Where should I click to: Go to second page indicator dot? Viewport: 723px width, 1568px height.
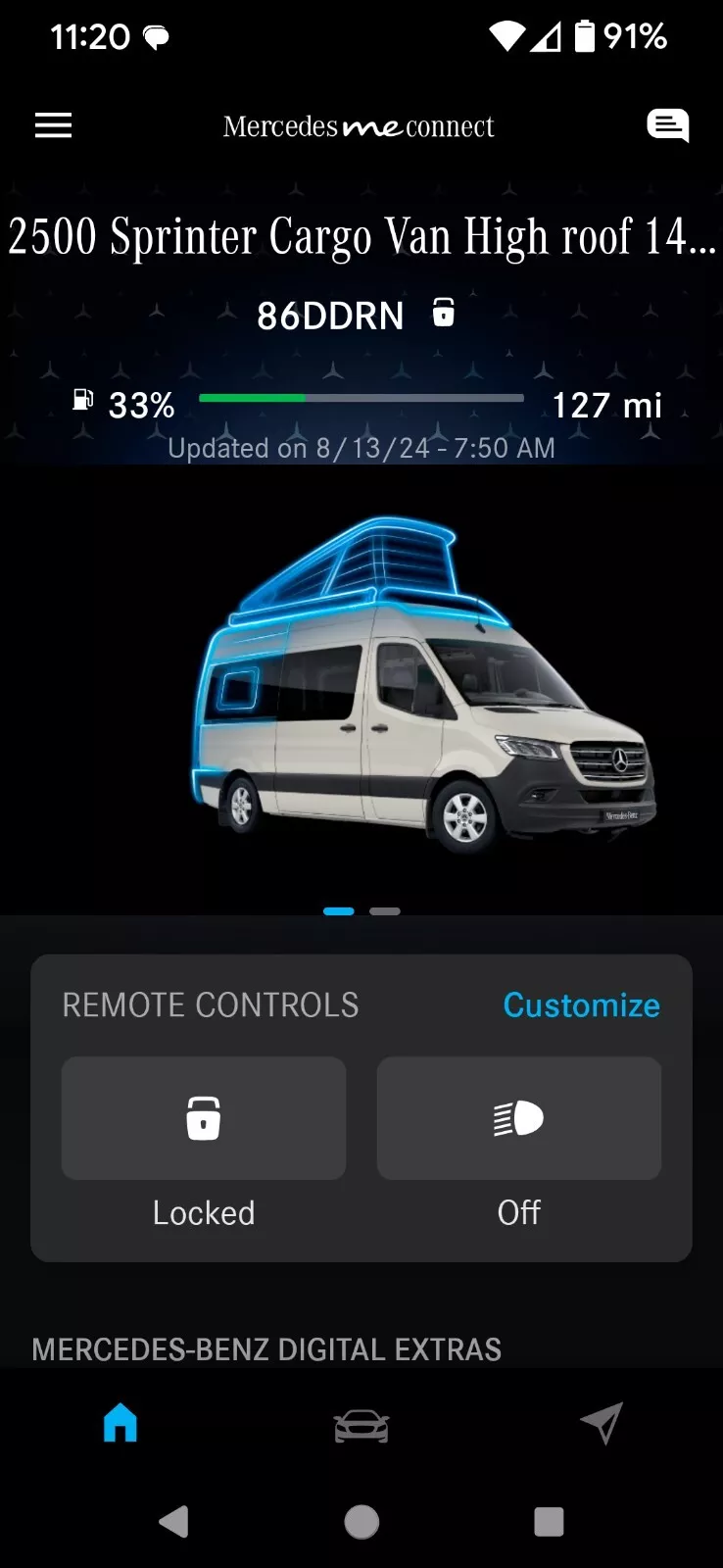click(385, 911)
